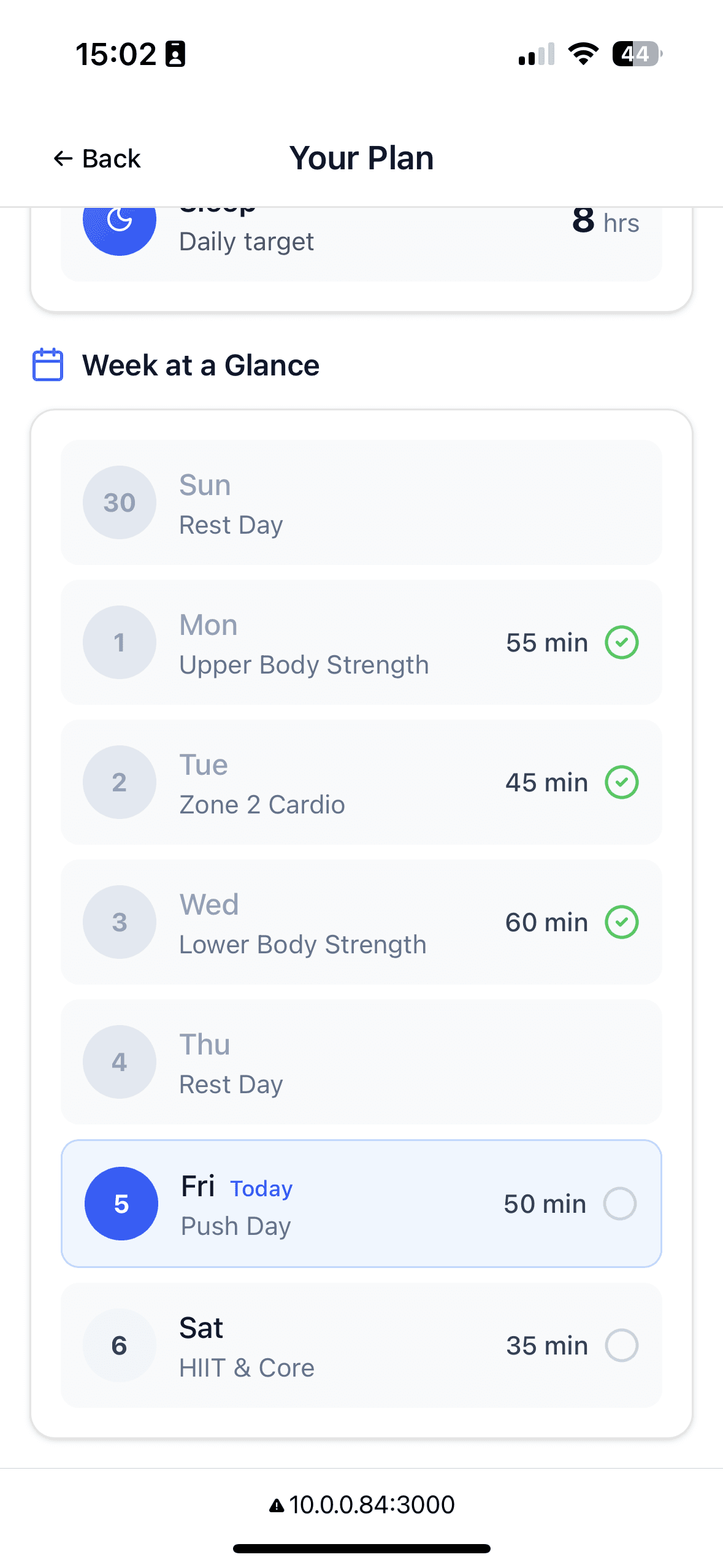Screen dimensions: 723x1568
Task: Expand the Thursday Rest Day row
Action: pos(361,1062)
